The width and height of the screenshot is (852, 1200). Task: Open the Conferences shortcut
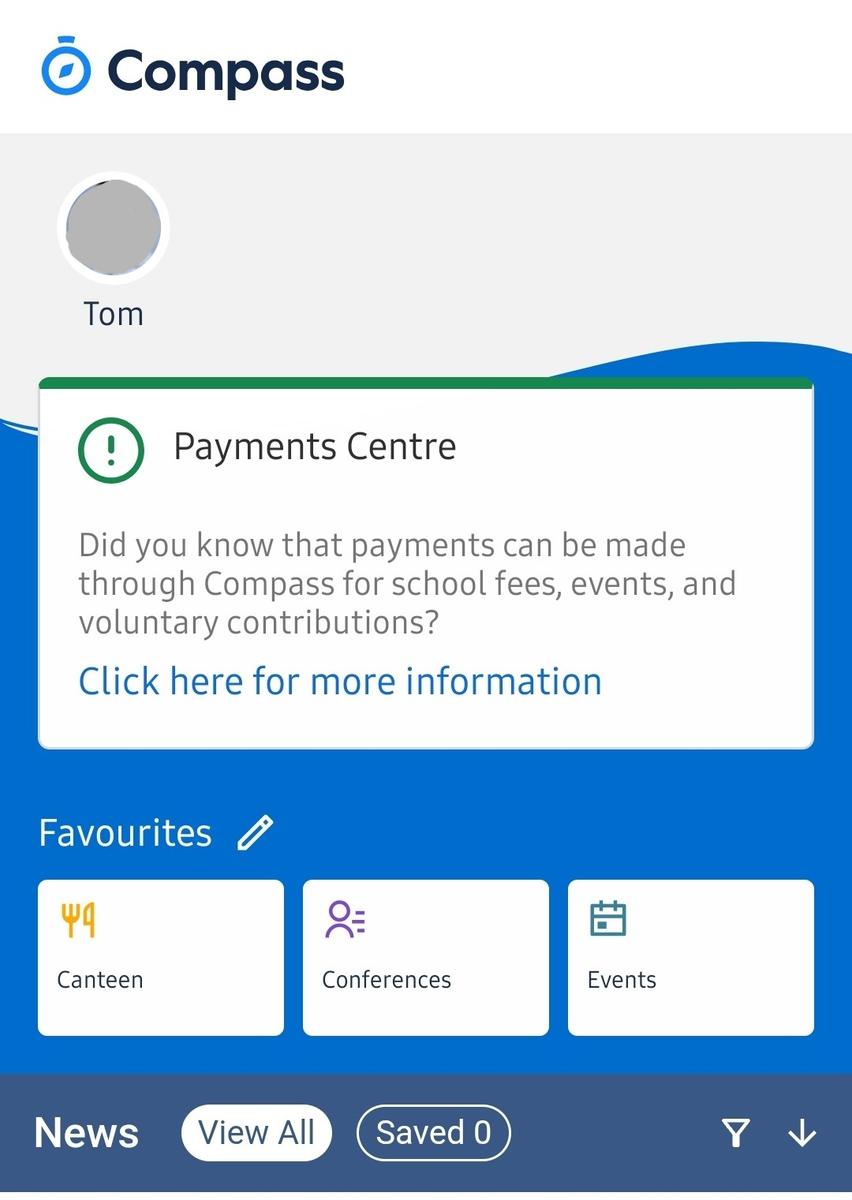(x=425, y=957)
